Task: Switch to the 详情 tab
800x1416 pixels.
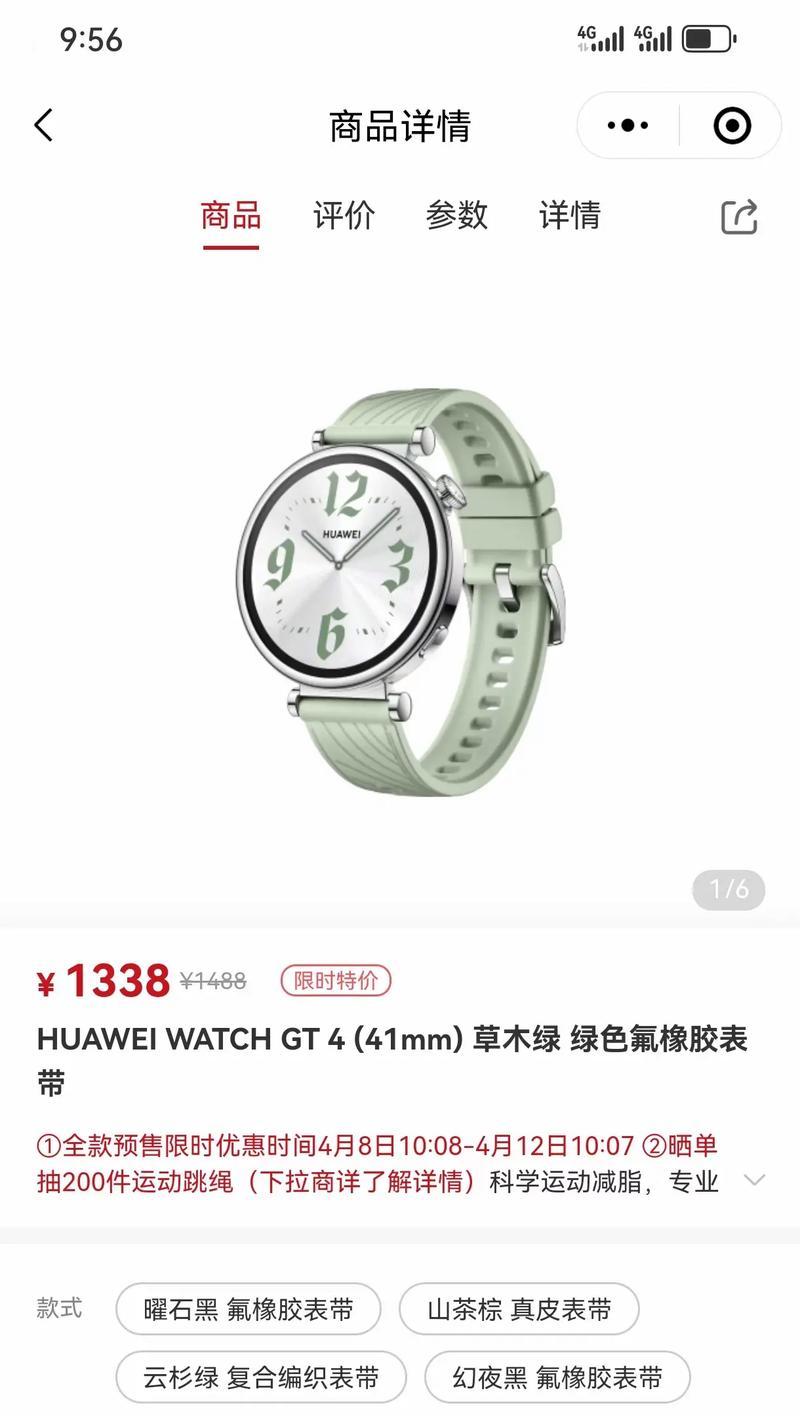Action: 570,215
